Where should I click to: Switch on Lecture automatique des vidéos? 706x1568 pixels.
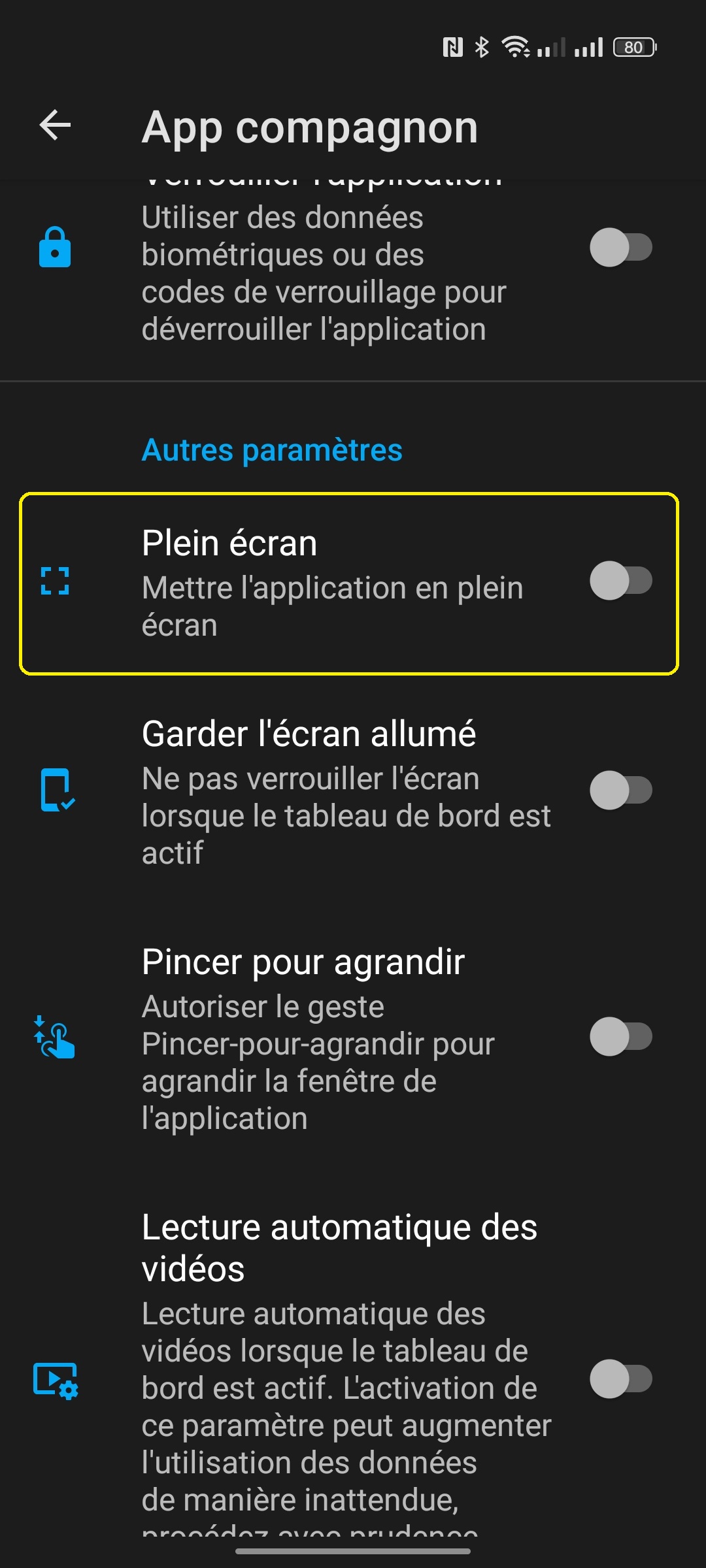click(621, 1379)
